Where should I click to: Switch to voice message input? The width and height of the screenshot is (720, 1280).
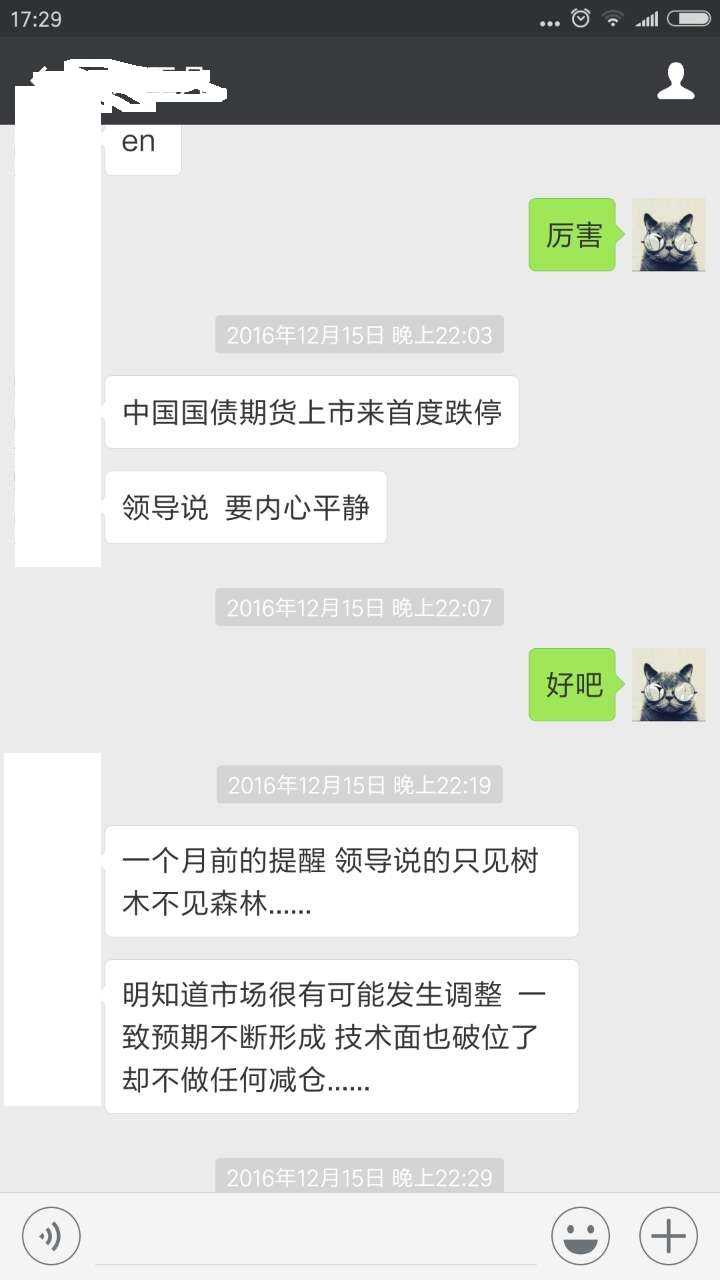(51, 1236)
